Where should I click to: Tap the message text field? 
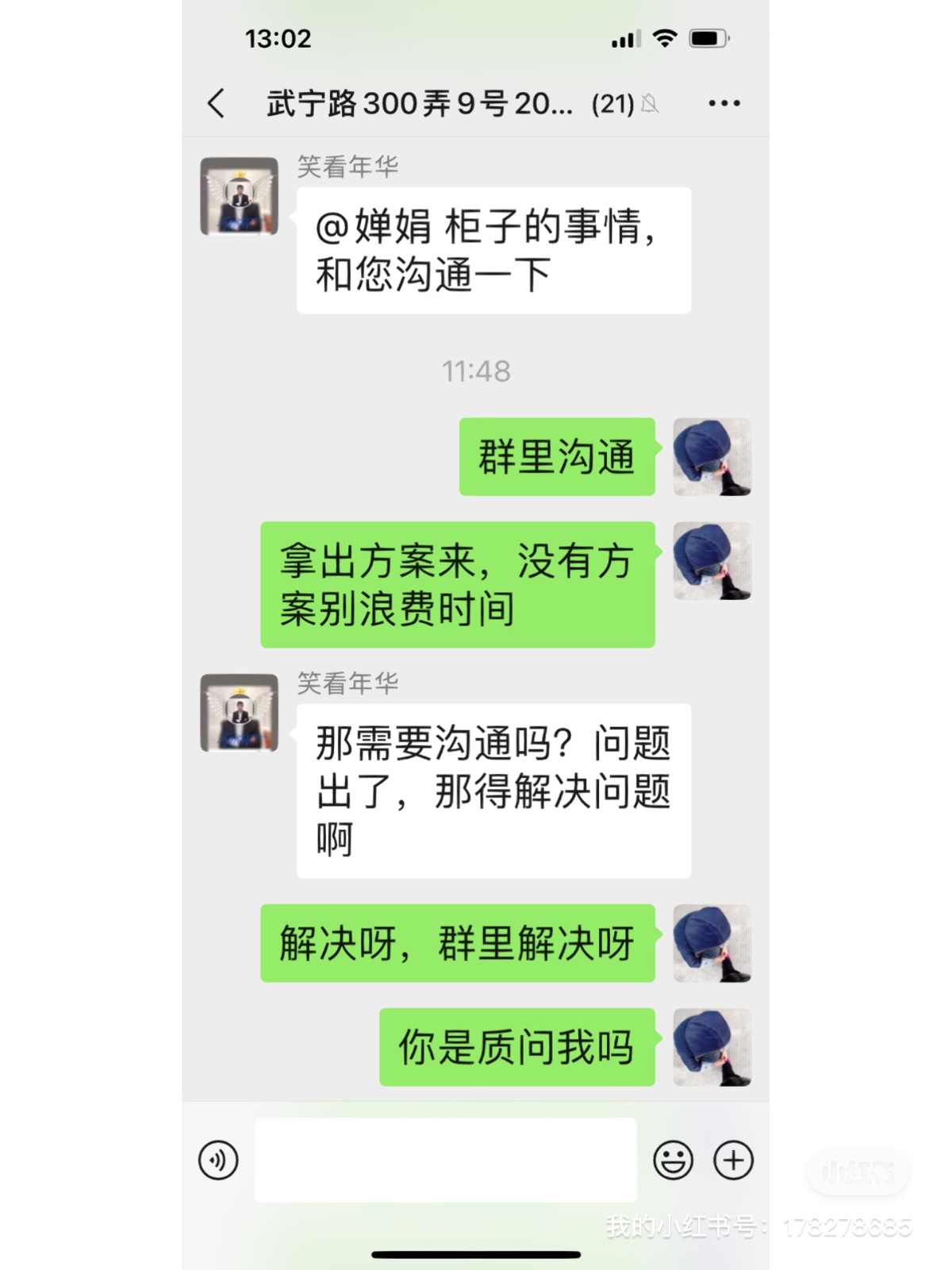[x=445, y=1160]
